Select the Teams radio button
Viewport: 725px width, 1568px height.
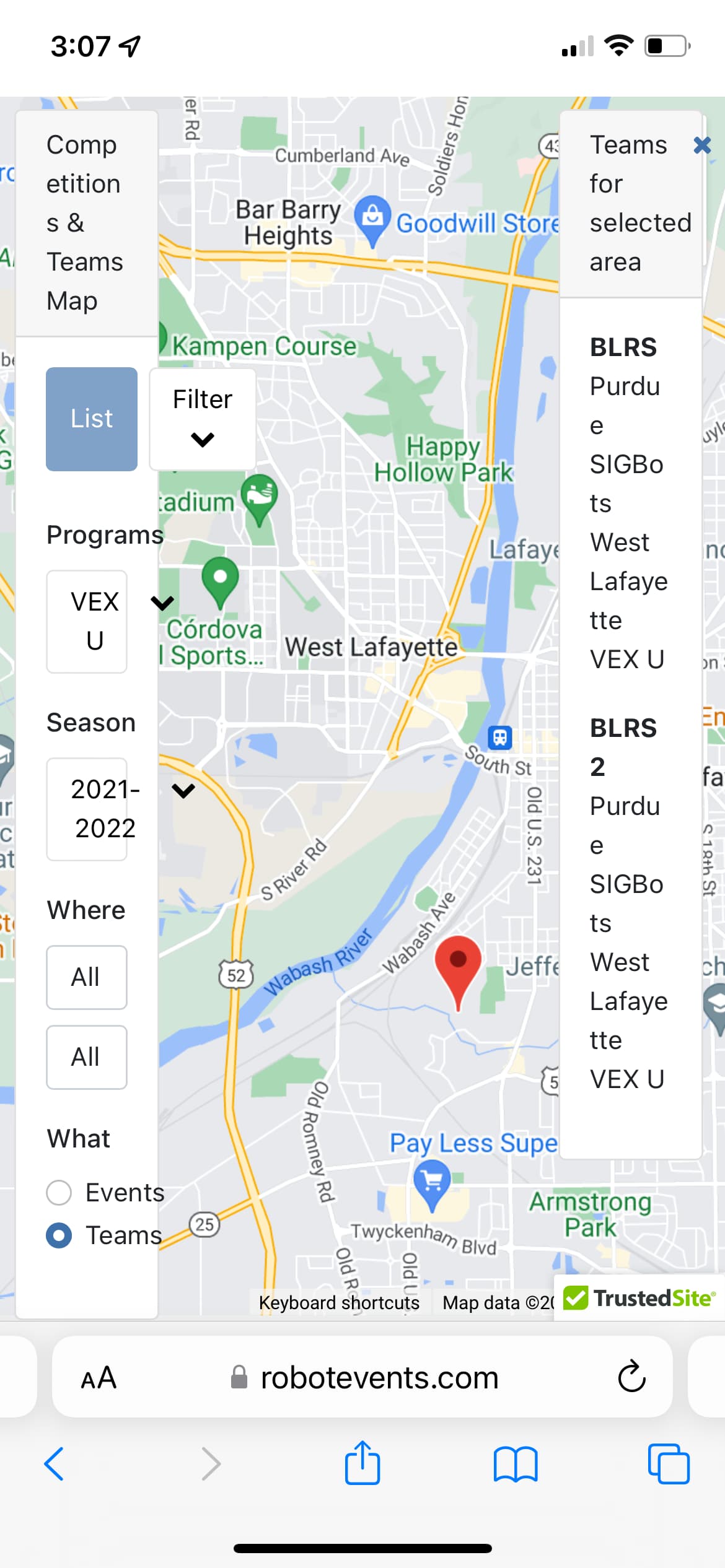tap(59, 1235)
